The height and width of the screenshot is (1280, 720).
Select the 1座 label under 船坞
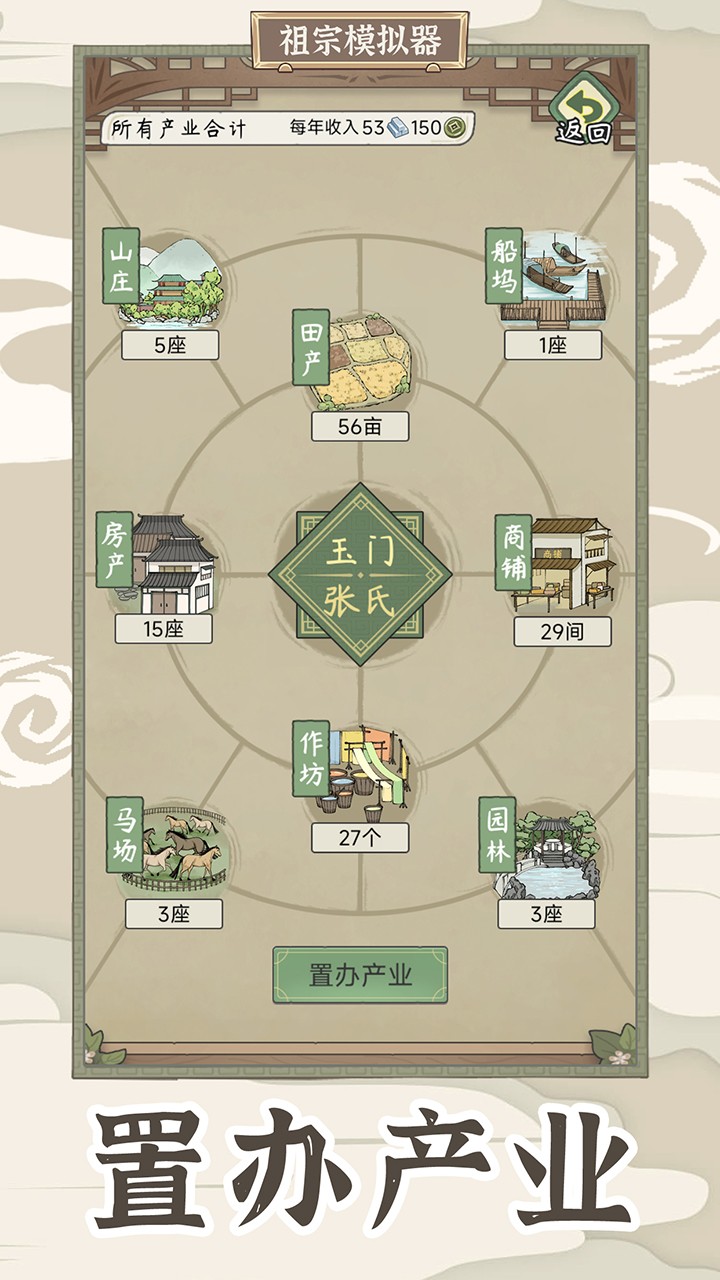click(553, 343)
